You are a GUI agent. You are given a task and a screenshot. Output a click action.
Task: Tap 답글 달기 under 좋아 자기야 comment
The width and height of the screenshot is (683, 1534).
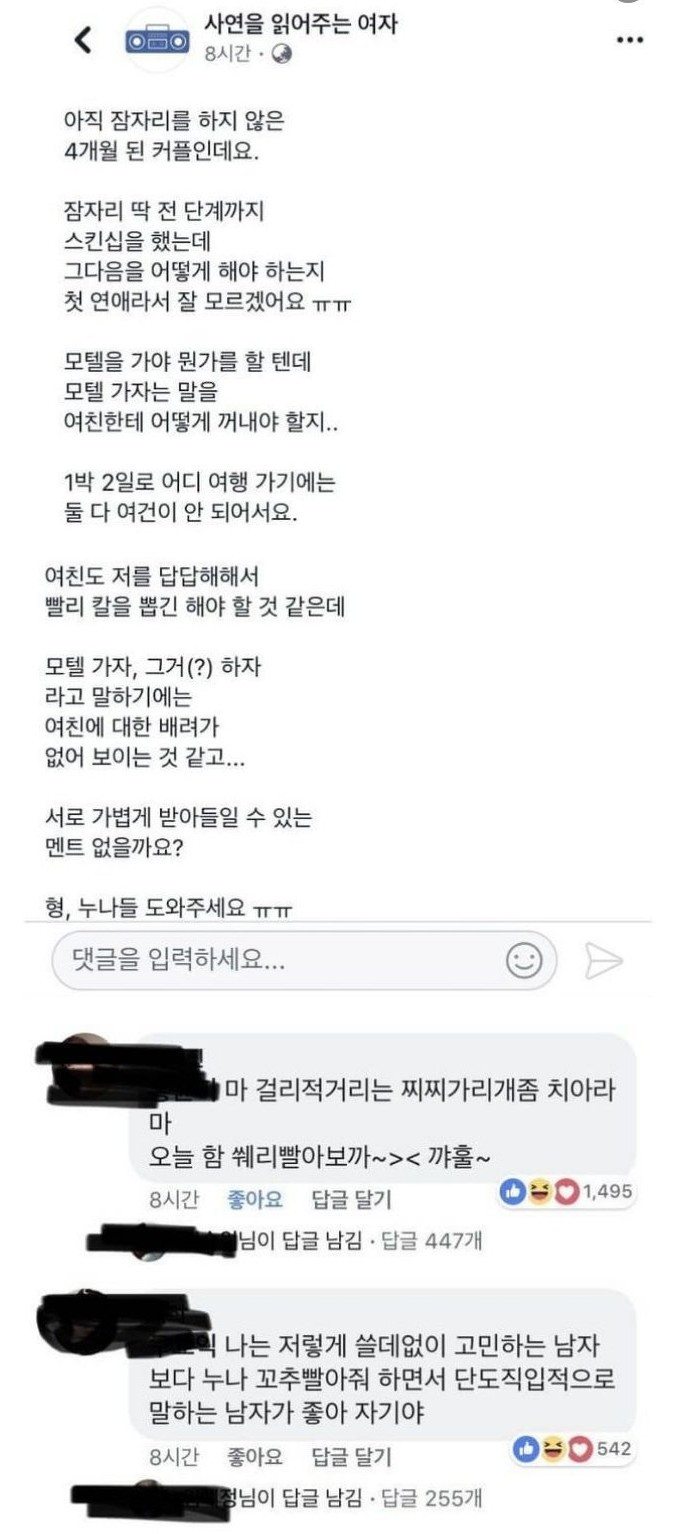point(351,1456)
